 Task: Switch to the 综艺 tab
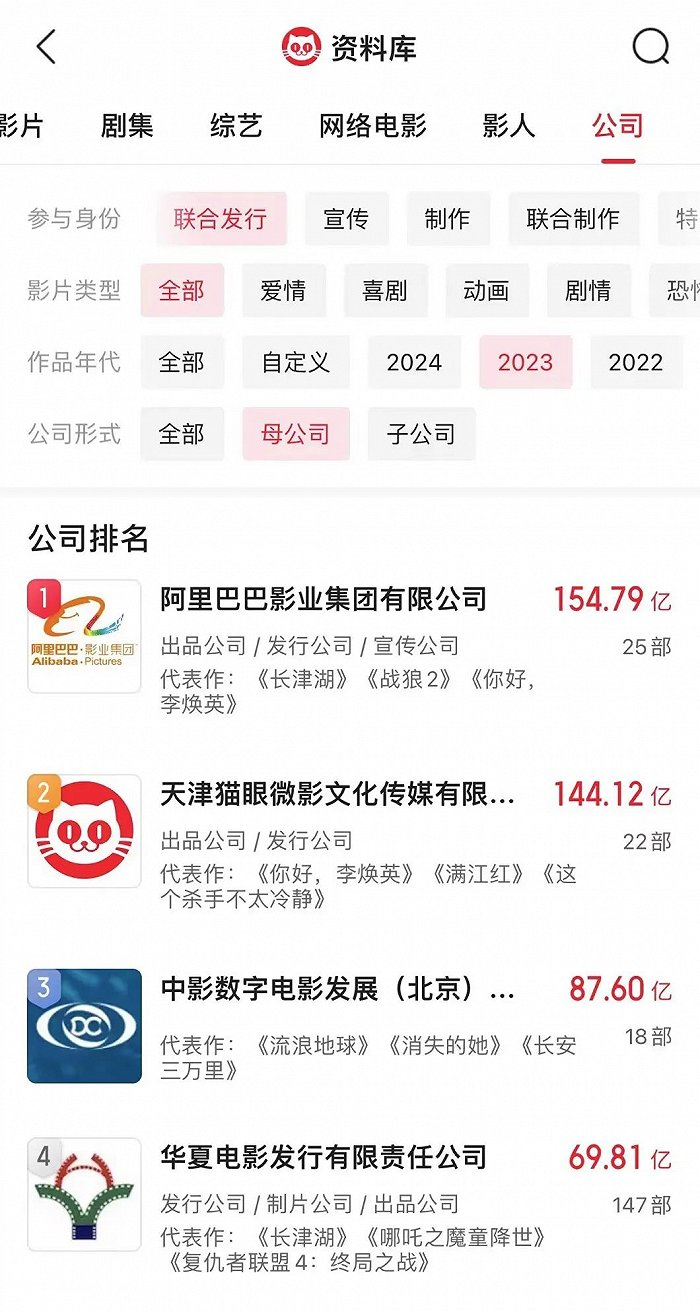[236, 126]
